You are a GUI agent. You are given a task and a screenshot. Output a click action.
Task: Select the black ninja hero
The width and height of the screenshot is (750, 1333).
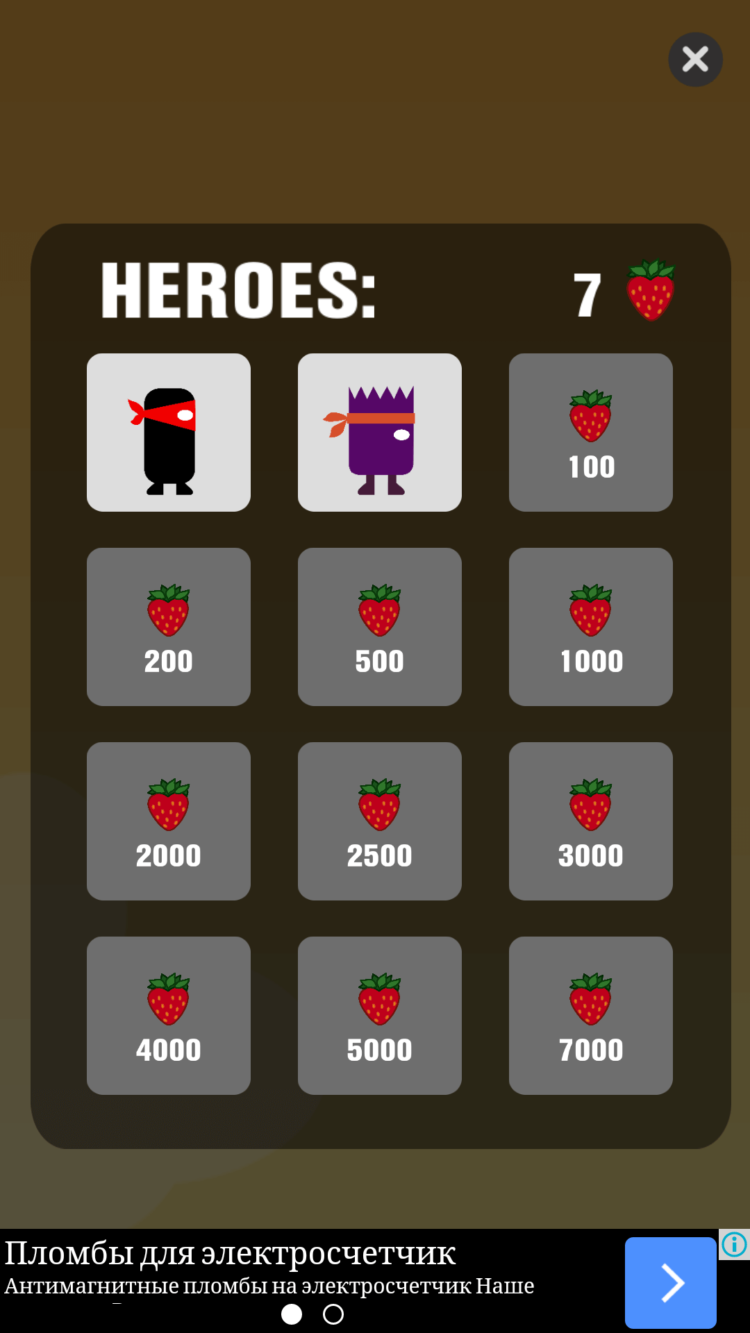coord(169,432)
